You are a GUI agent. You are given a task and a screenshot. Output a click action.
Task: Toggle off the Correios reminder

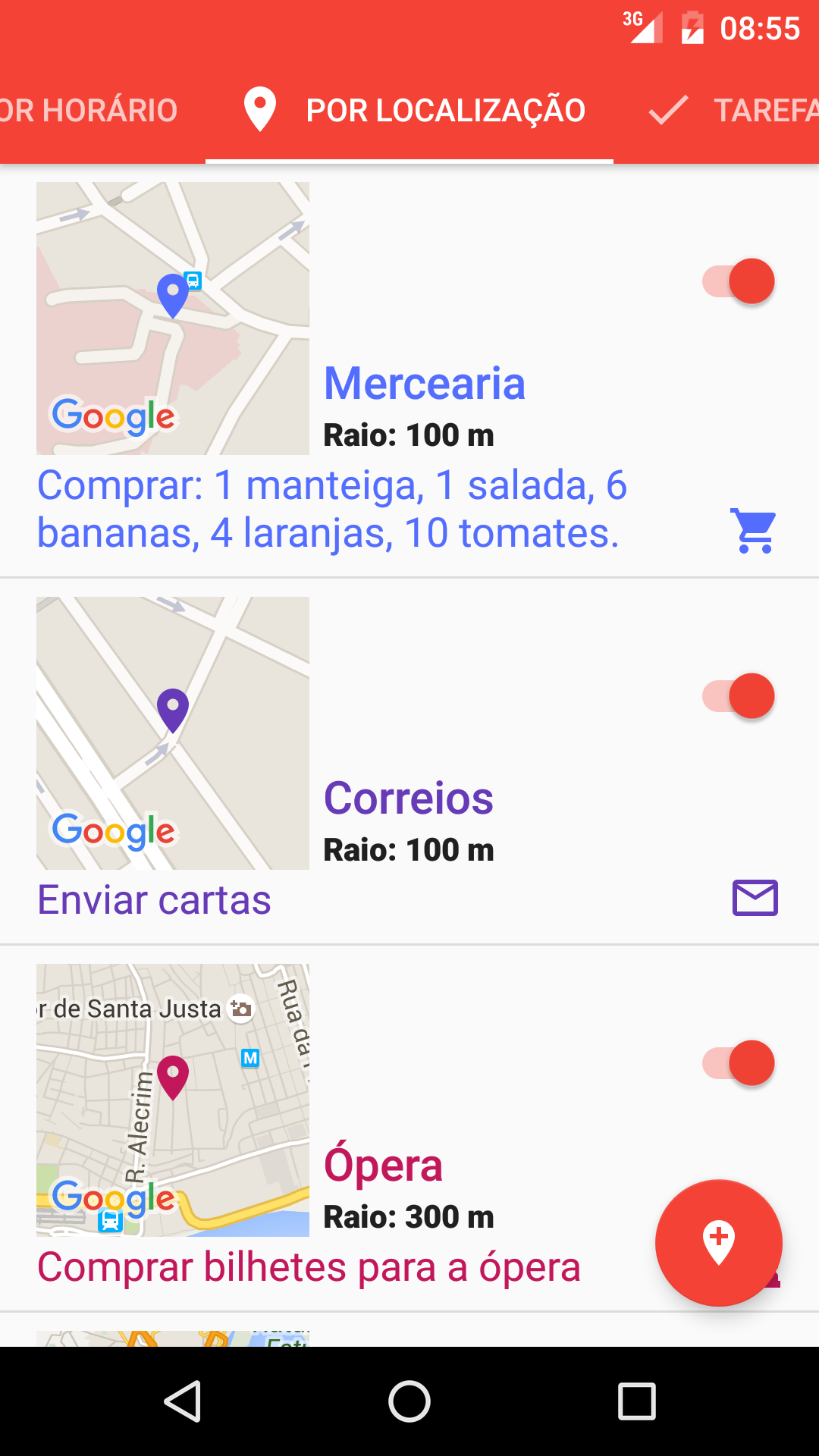click(x=739, y=696)
